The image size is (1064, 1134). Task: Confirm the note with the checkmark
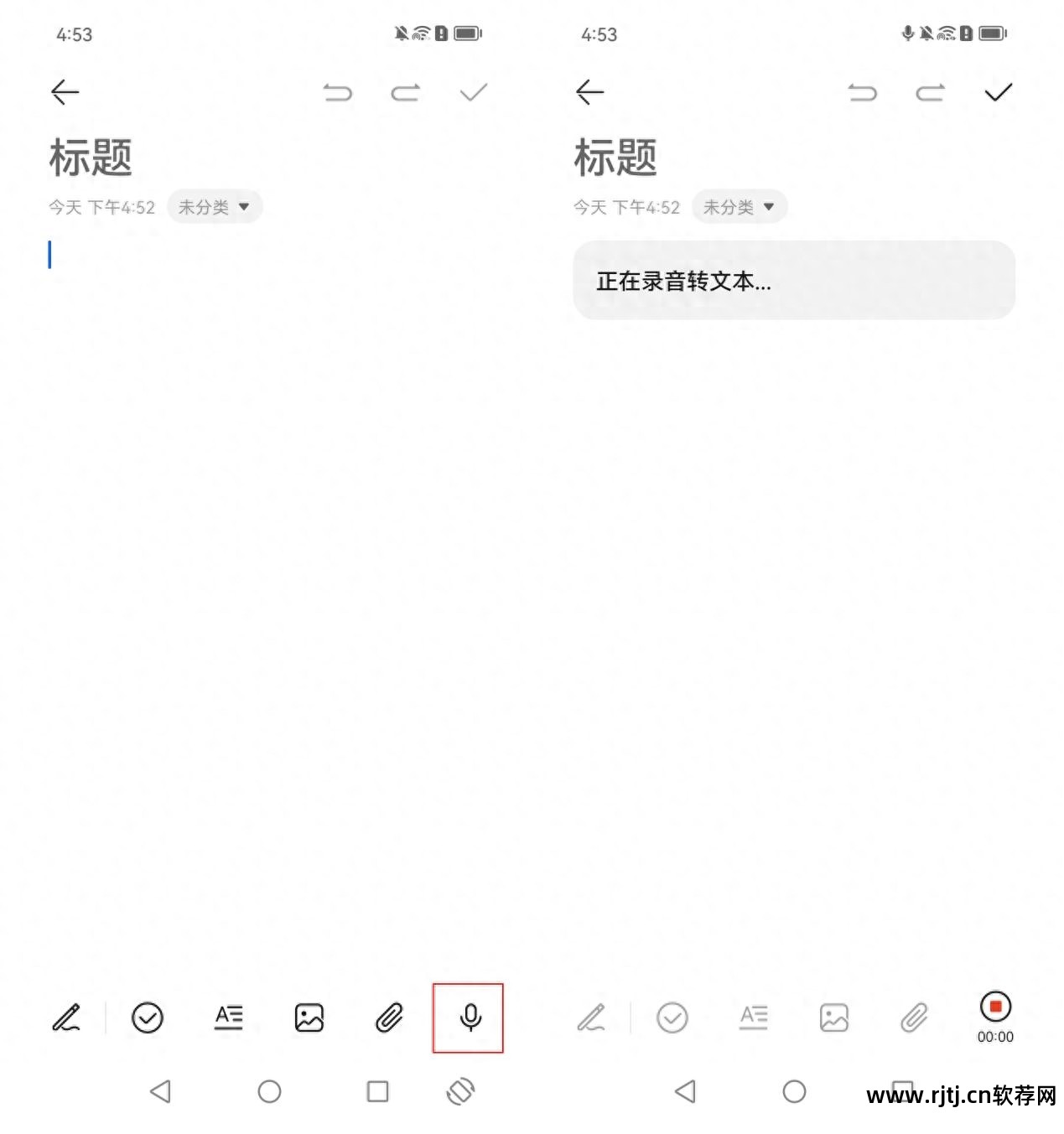(x=472, y=92)
